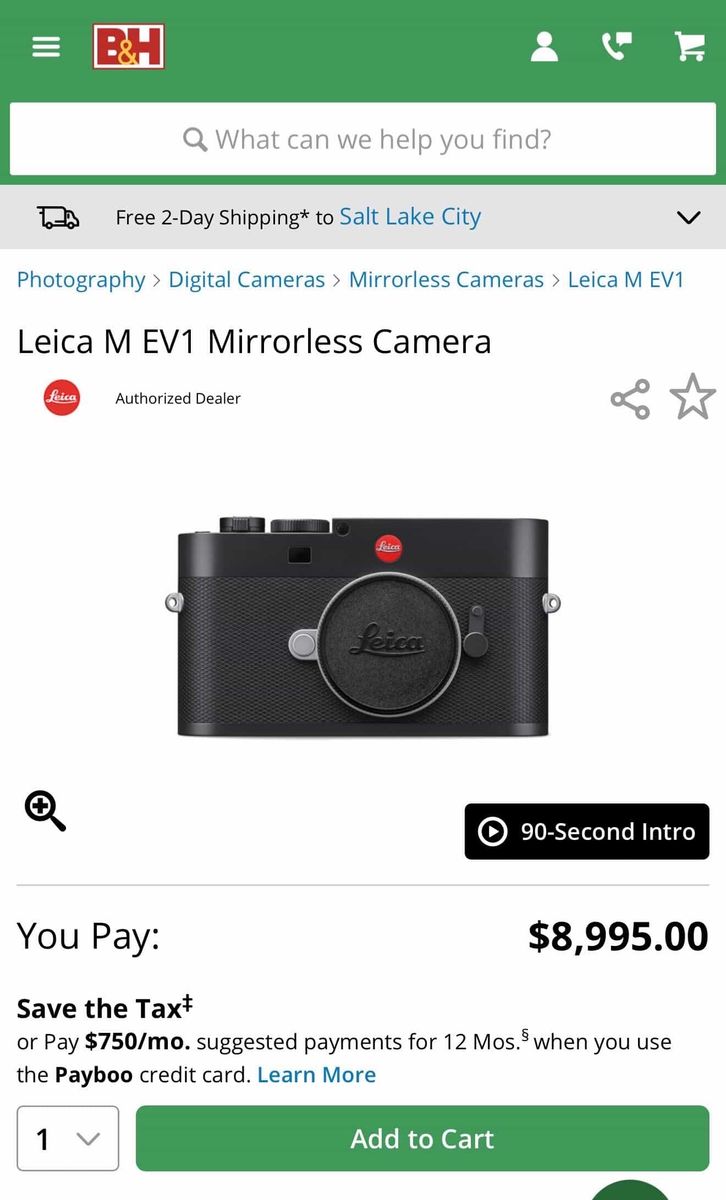Play the 90-Second Intro video
Image resolution: width=726 pixels, height=1200 pixels.
pos(587,832)
